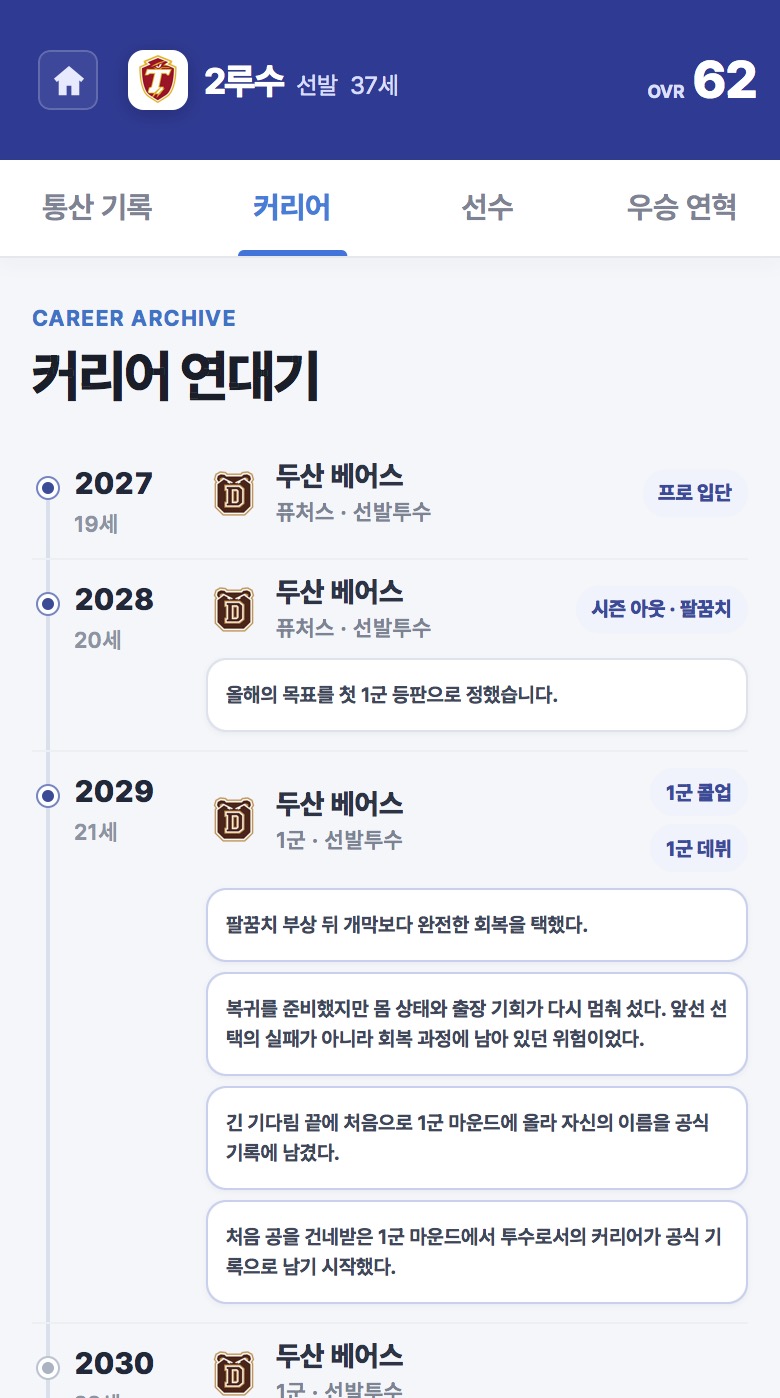Select the 커리어 tab
This screenshot has height=1398, width=780.
coord(292,208)
